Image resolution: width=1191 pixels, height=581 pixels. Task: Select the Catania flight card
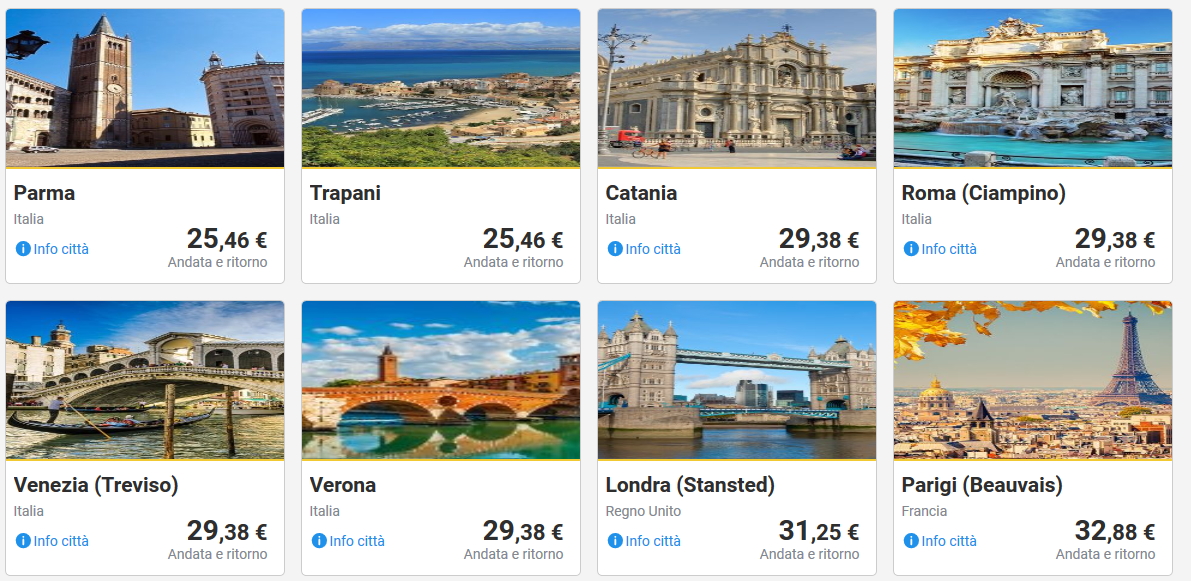click(736, 90)
